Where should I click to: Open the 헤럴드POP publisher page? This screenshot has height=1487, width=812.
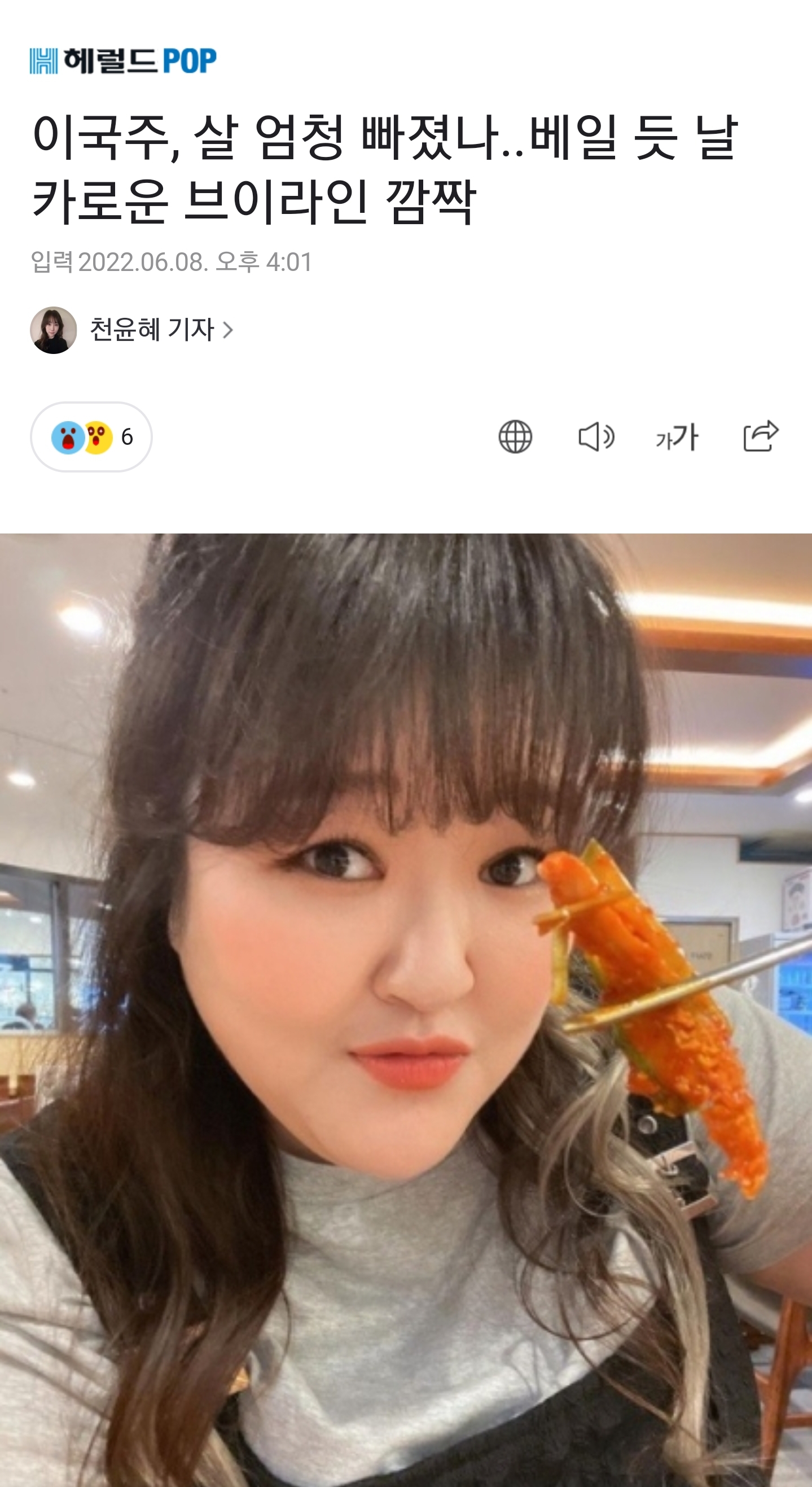[x=123, y=60]
